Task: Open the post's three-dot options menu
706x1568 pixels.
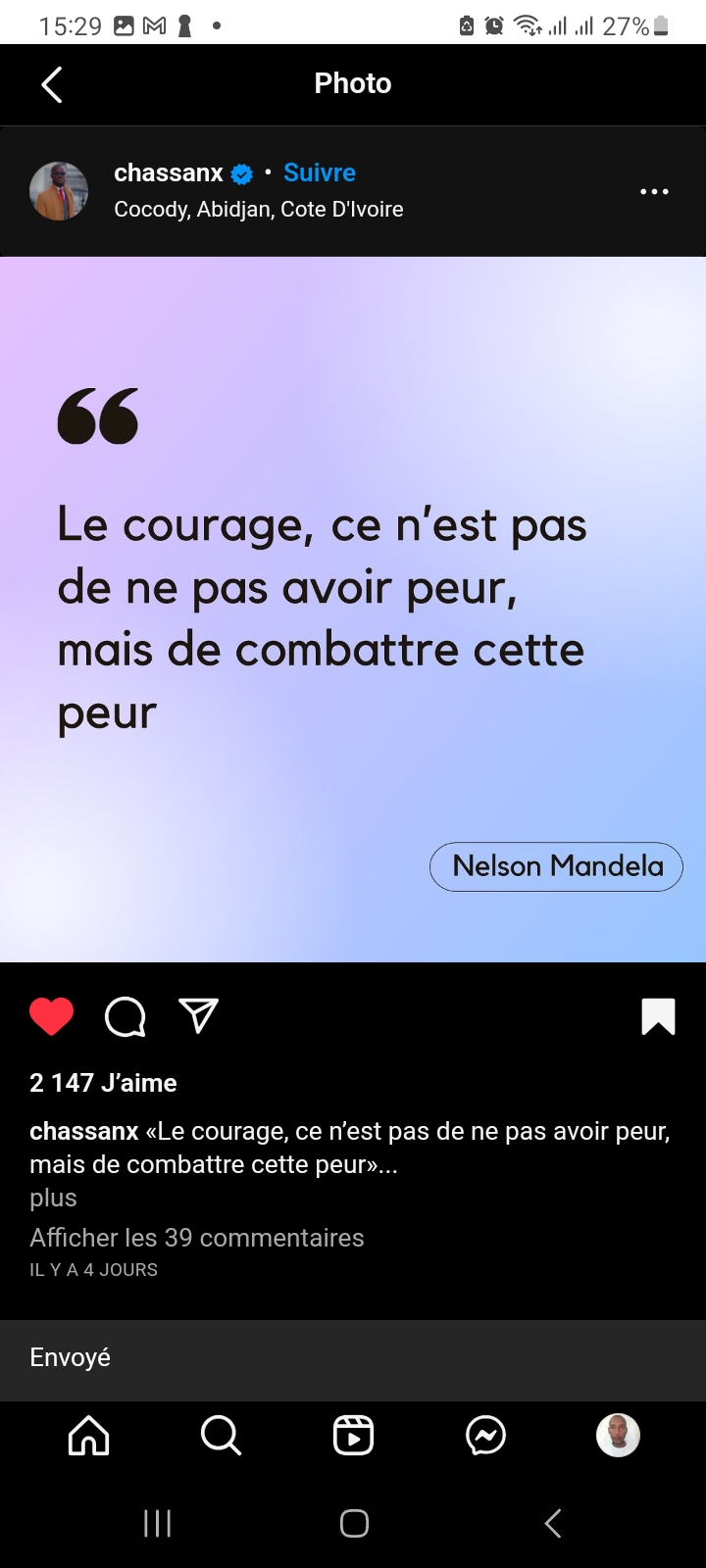Action: pos(654,191)
